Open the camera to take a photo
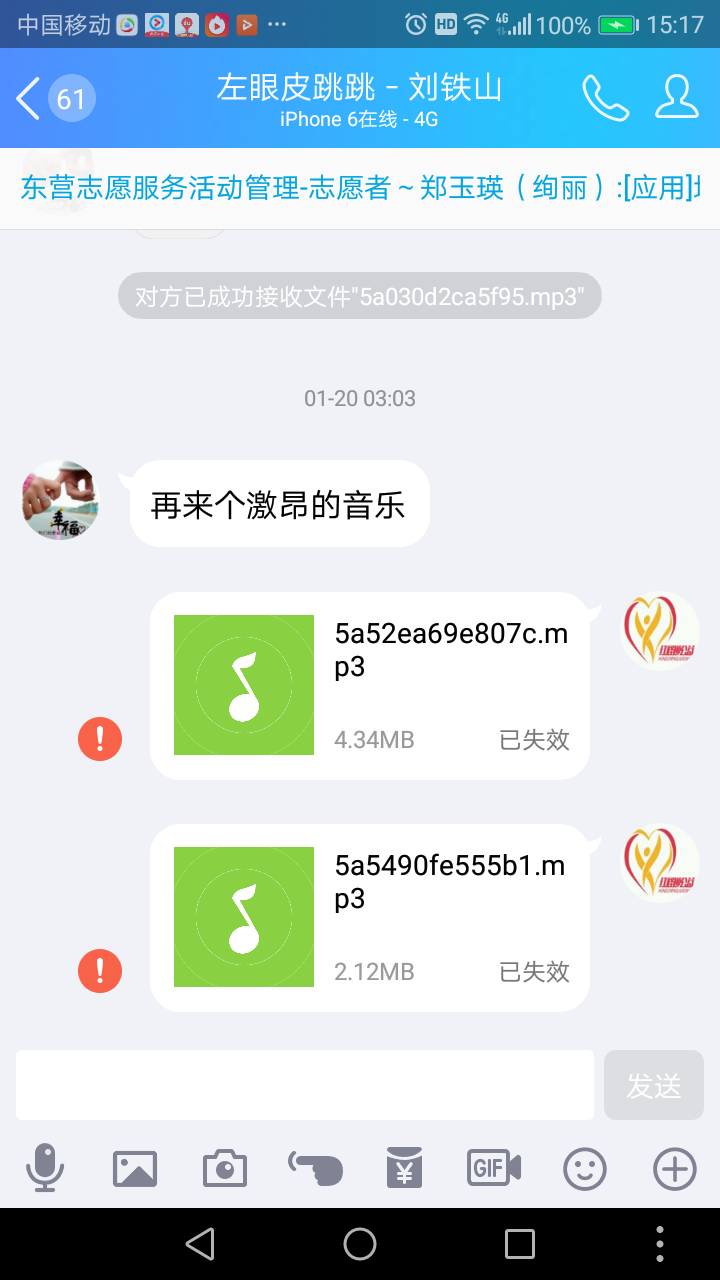Screen dimensions: 720x1280 [225, 1168]
